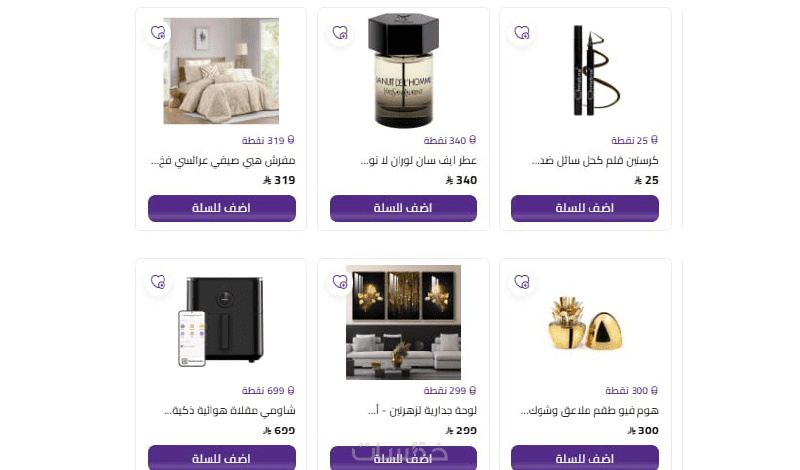Viewport: 800px width, 470px height.
Task: Open the YSL perfume product image
Action: click(403, 71)
